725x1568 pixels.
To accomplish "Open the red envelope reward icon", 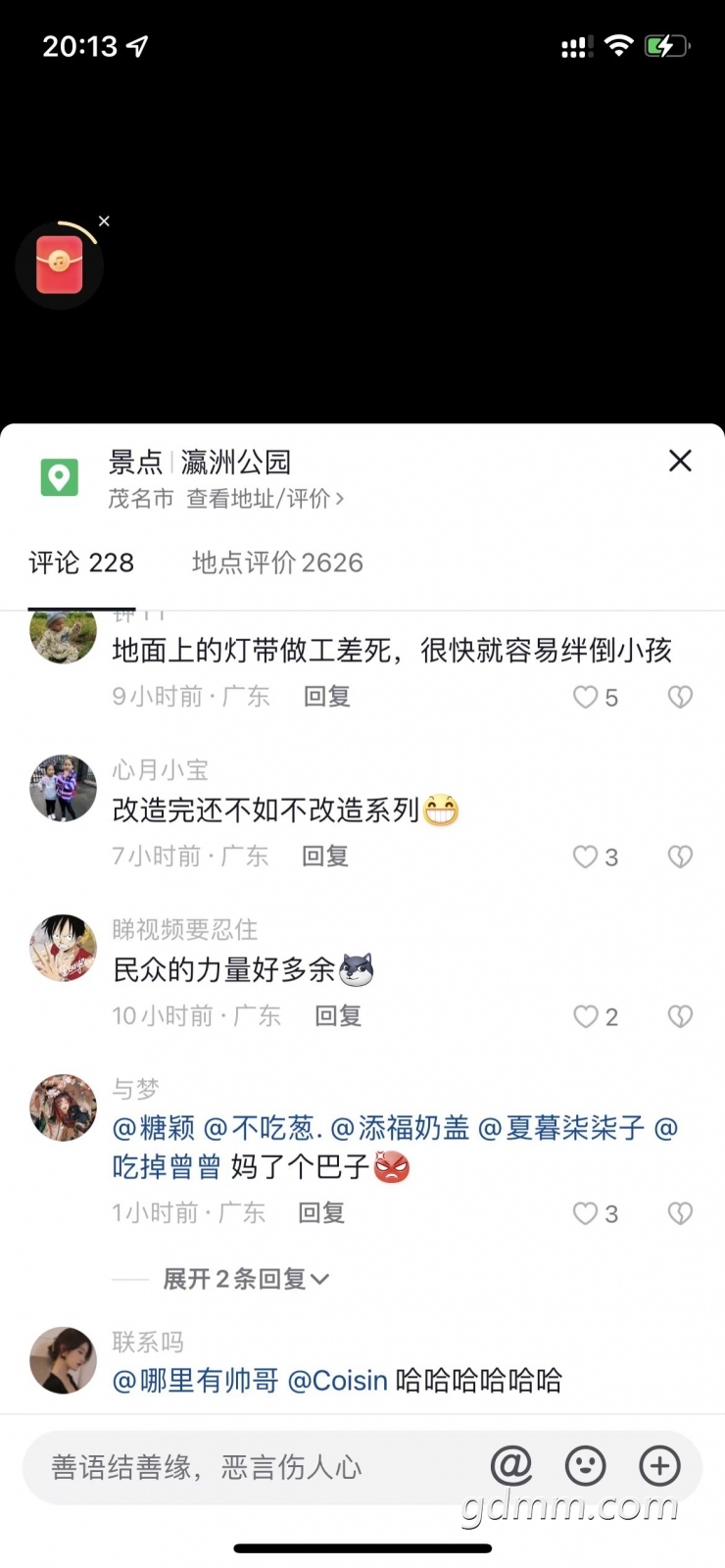I will point(60,266).
